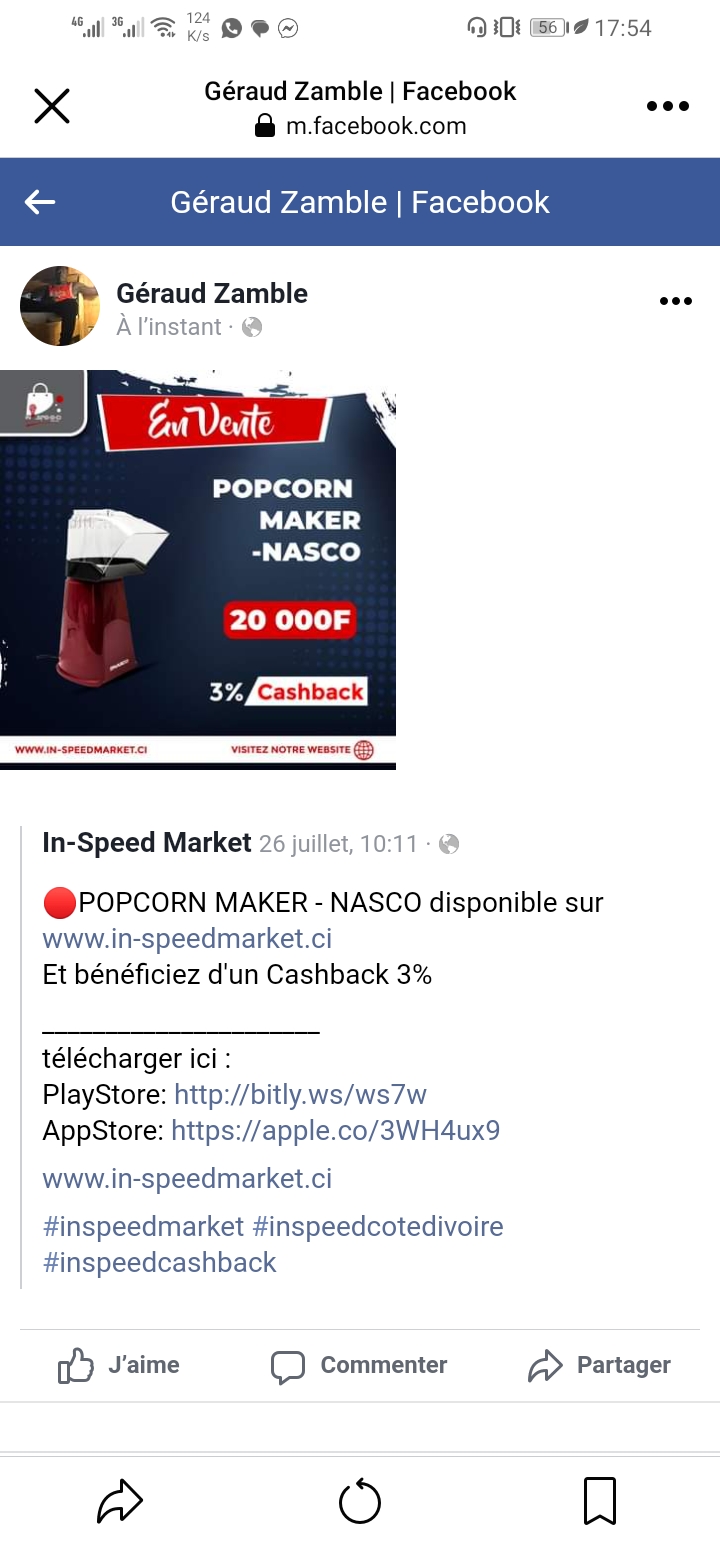Go back with the blue header arrow
The image size is (720, 1560).
point(40,202)
